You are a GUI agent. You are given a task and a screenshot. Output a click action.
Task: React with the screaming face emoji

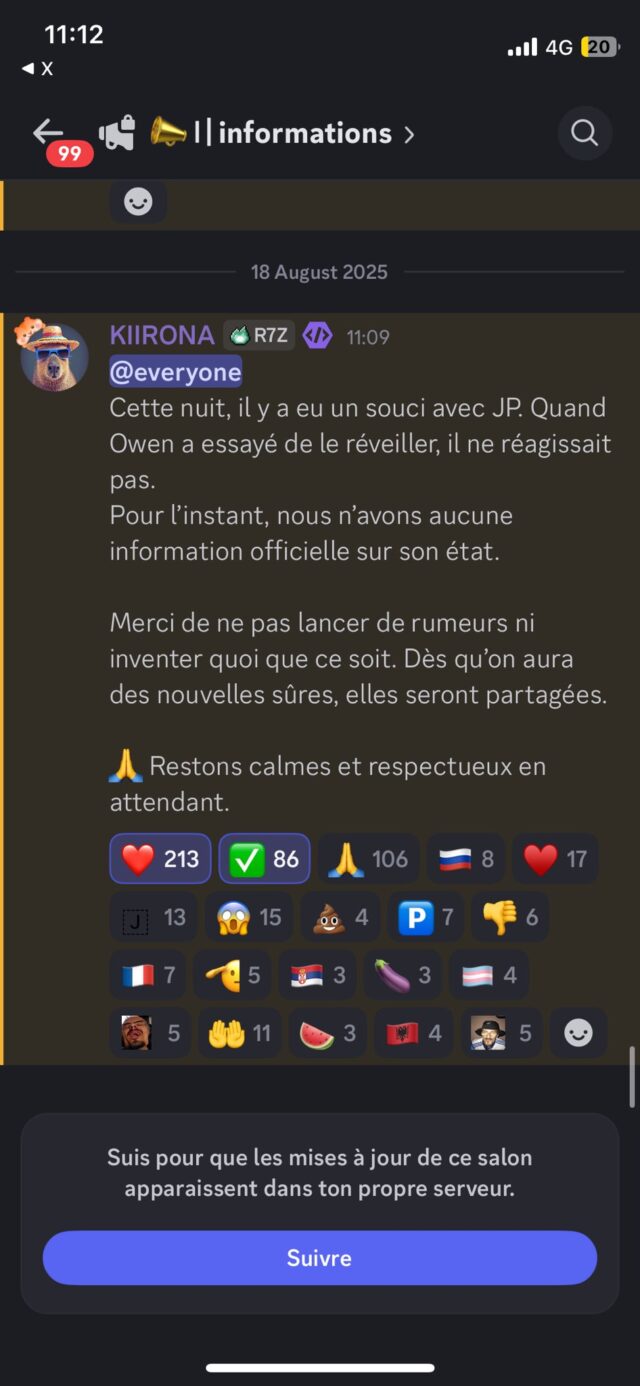[x=249, y=917]
